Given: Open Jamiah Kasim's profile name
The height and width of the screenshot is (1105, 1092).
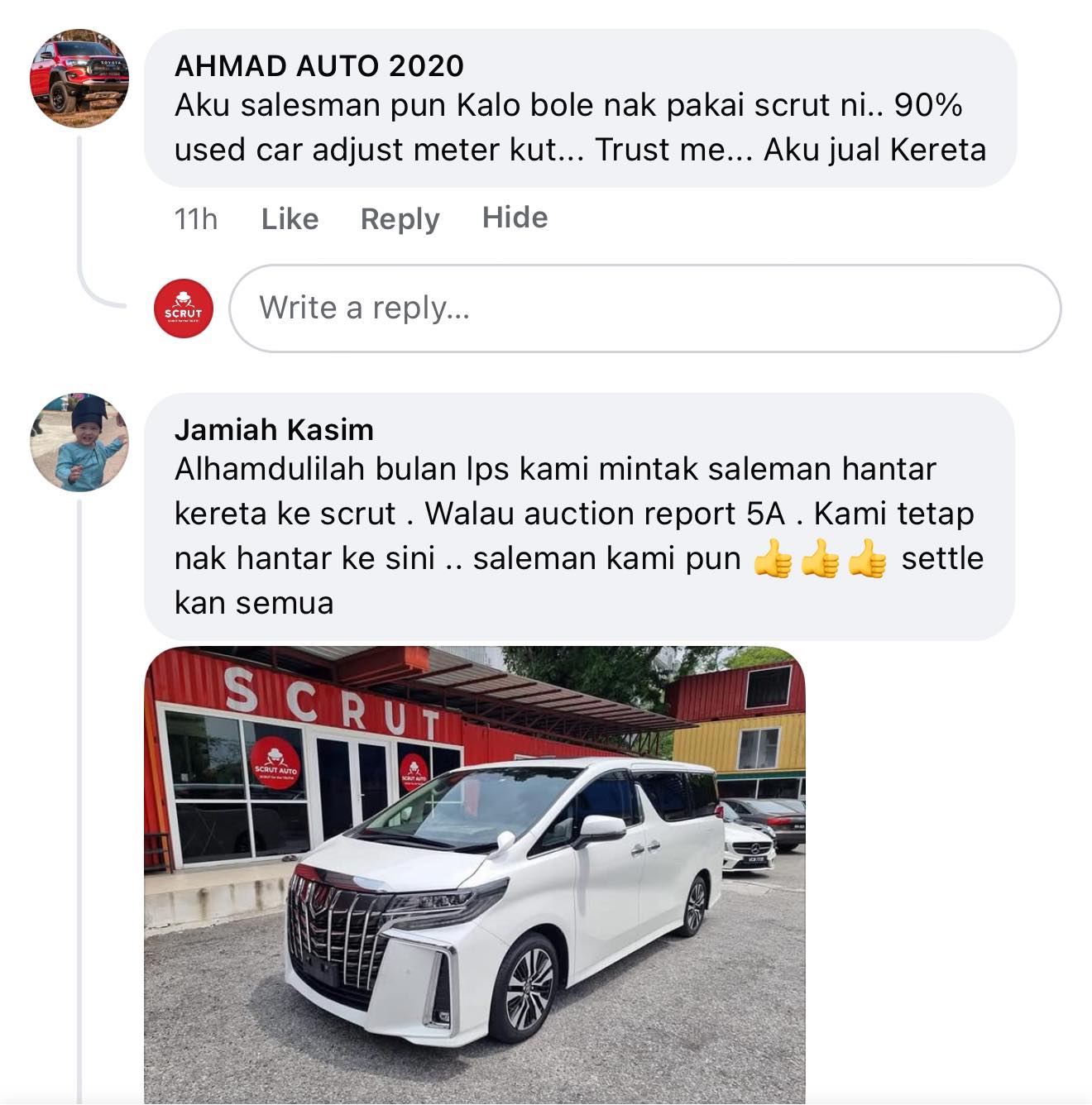Looking at the screenshot, I should click(x=274, y=430).
